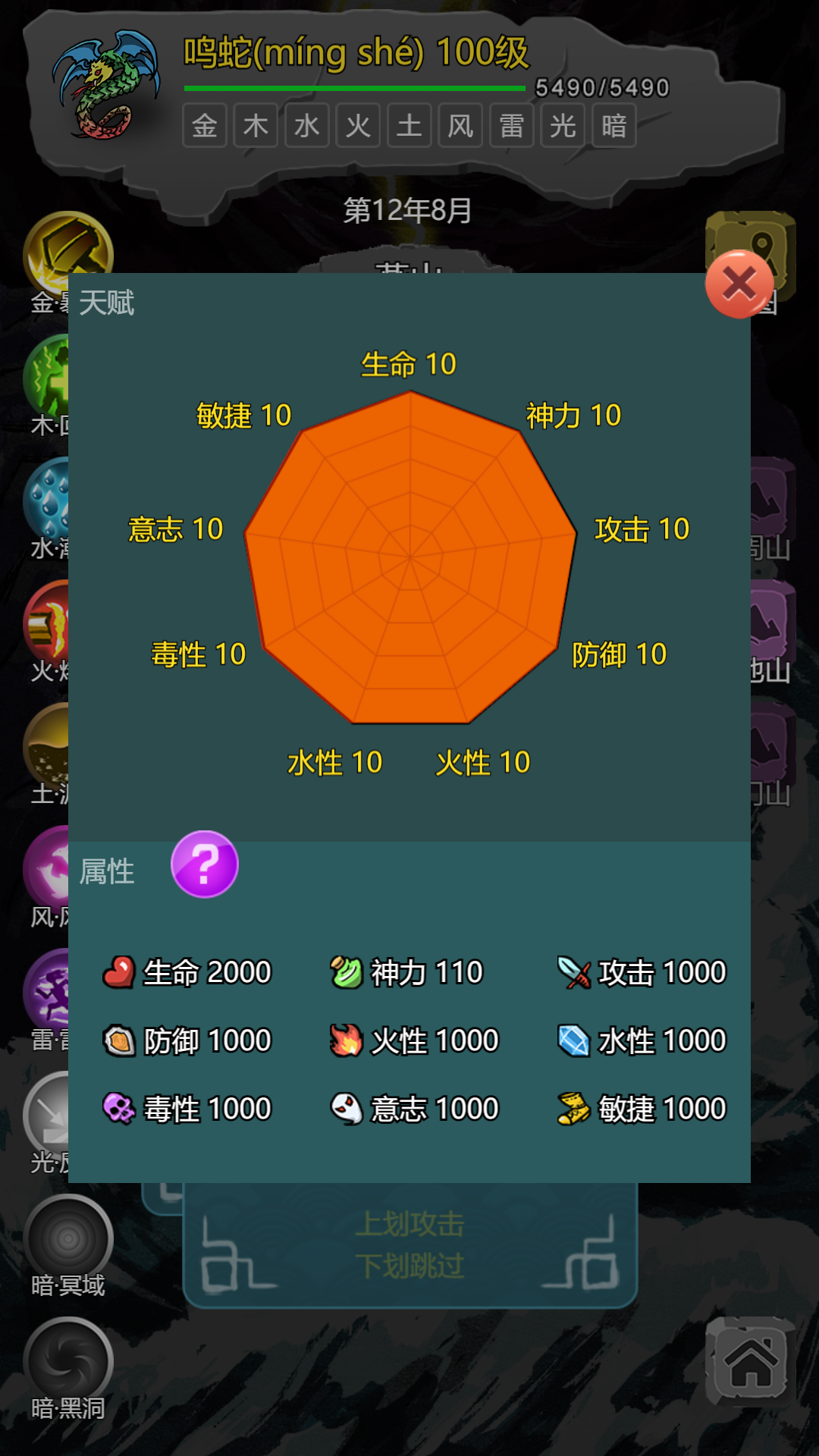This screenshot has width=819, height=1456.
Task: Tap the 雷 element chip
Action: click(x=512, y=126)
